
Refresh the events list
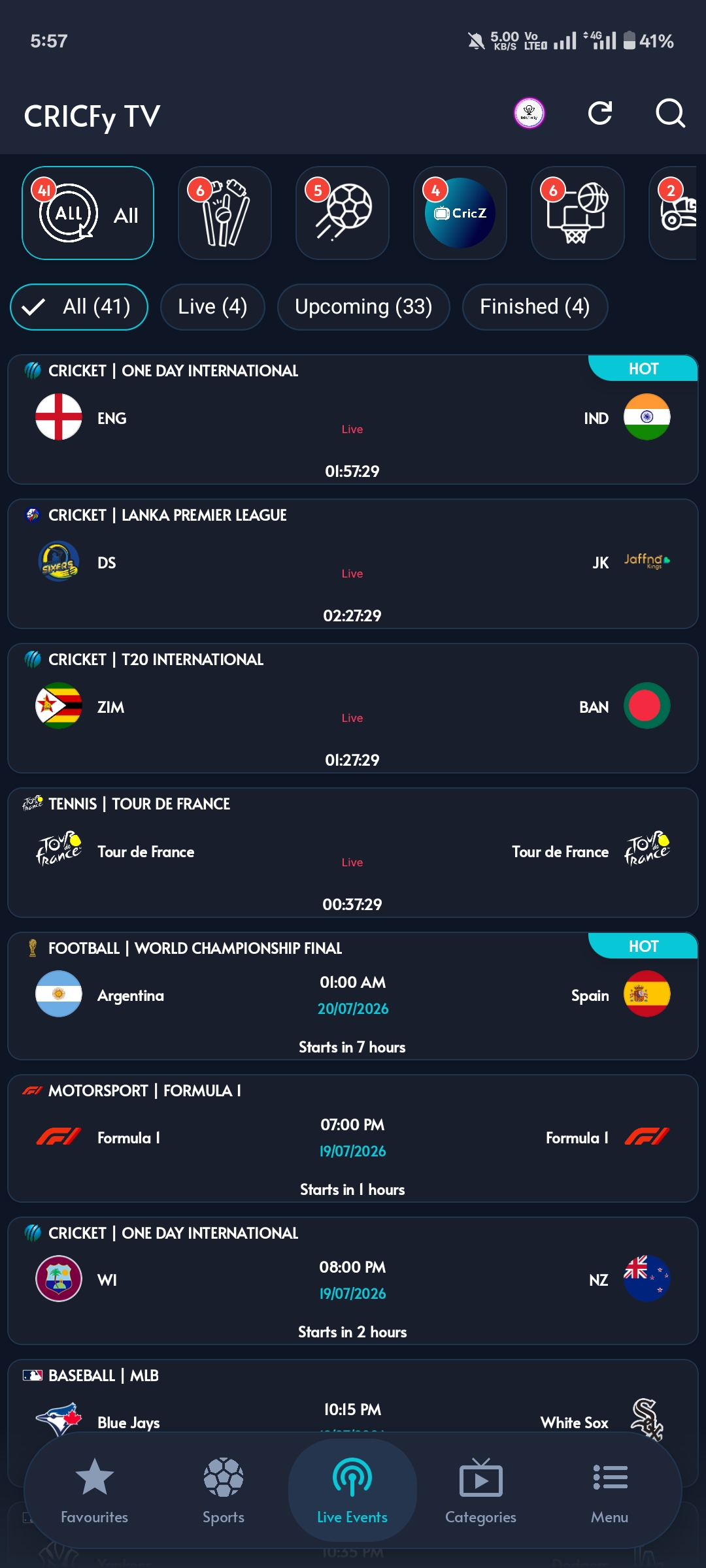(600, 113)
